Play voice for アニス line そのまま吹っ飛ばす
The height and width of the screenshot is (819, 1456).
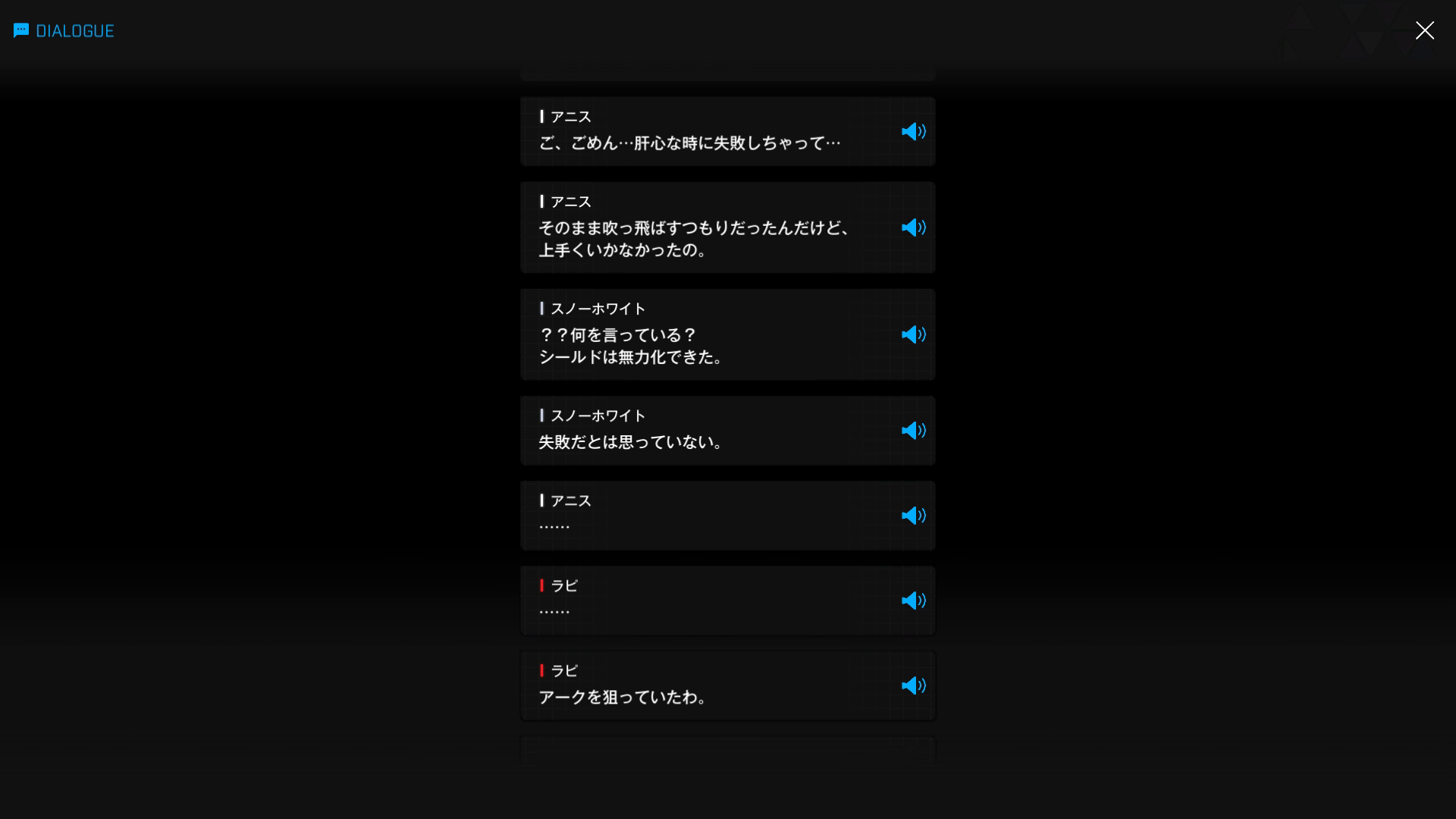tap(913, 227)
